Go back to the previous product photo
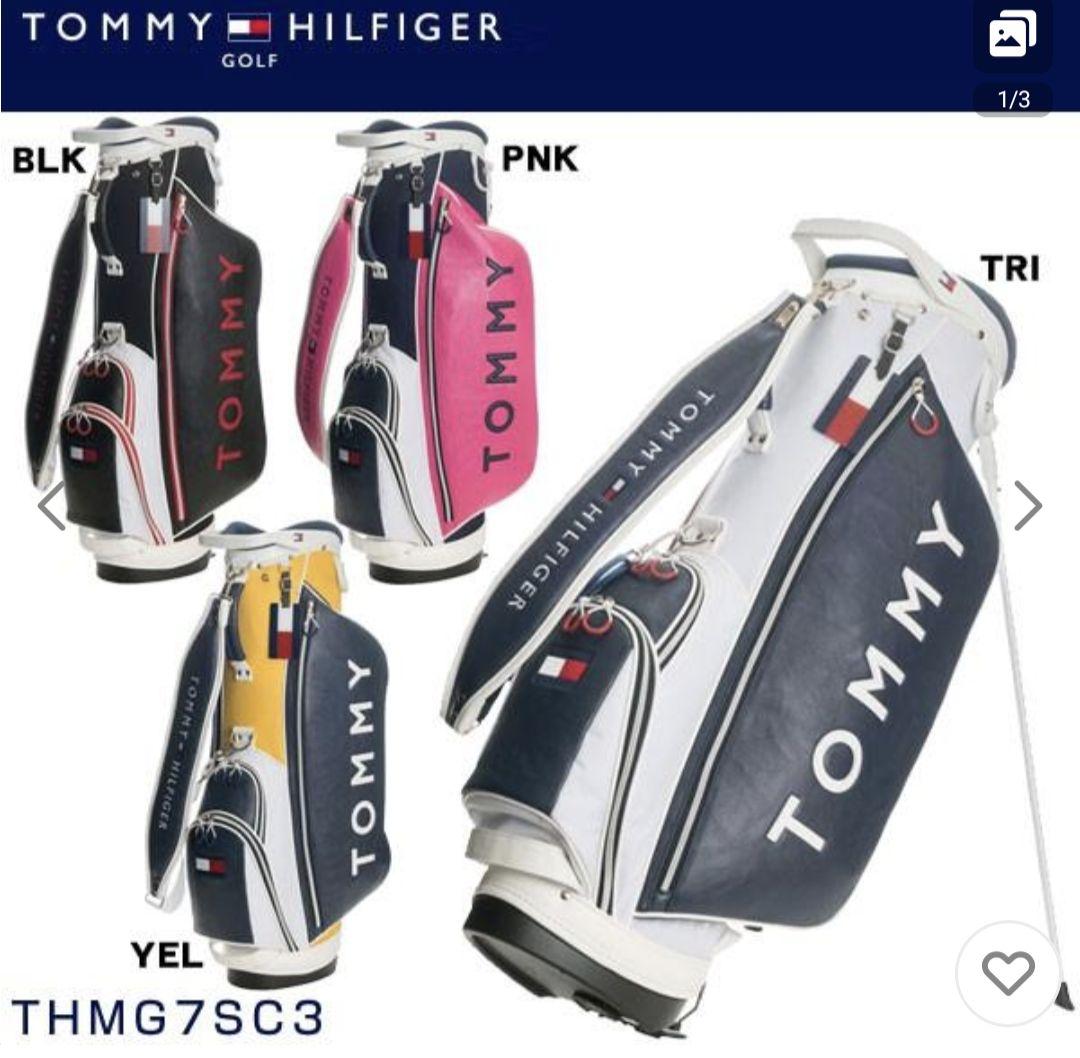1080x1058 pixels. [51, 505]
